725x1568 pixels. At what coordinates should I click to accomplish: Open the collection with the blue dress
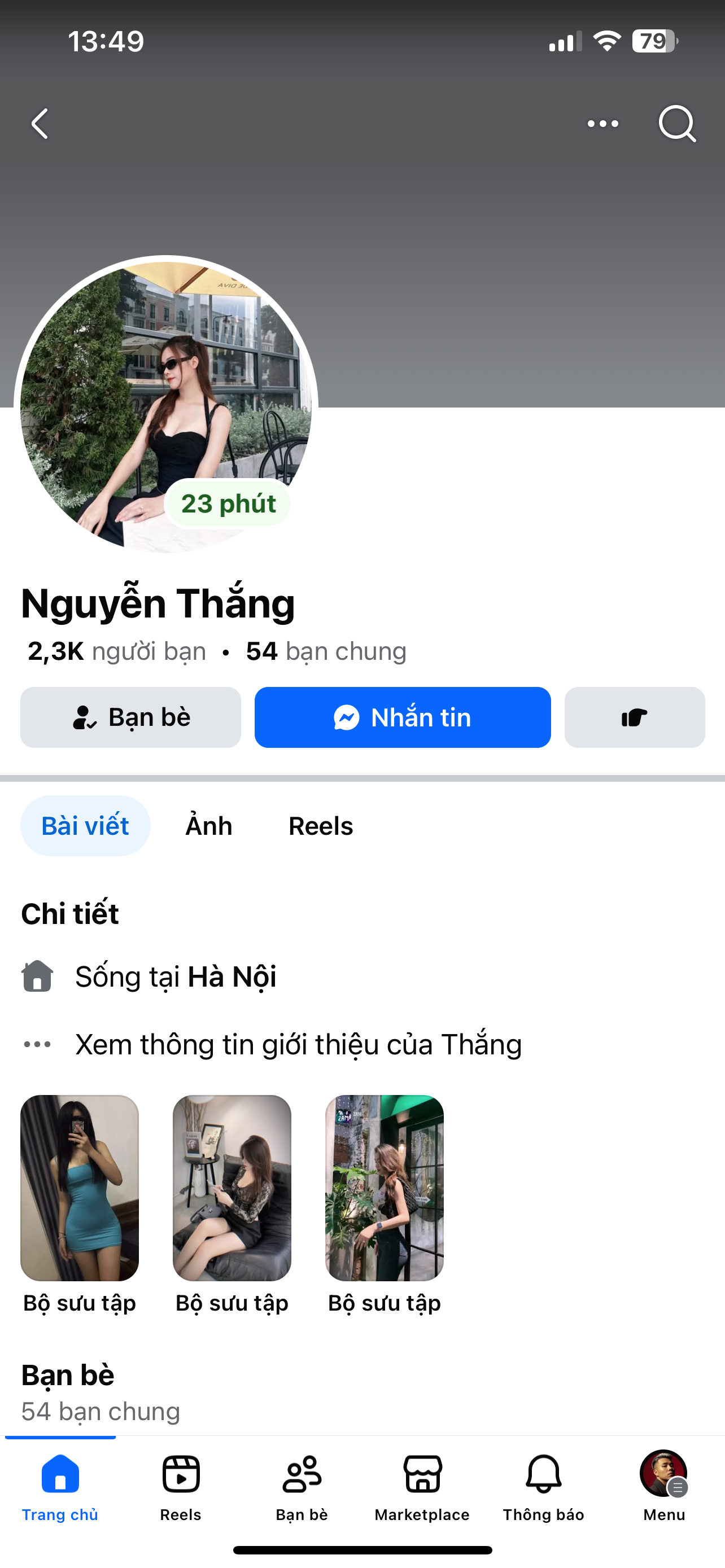click(x=80, y=1188)
